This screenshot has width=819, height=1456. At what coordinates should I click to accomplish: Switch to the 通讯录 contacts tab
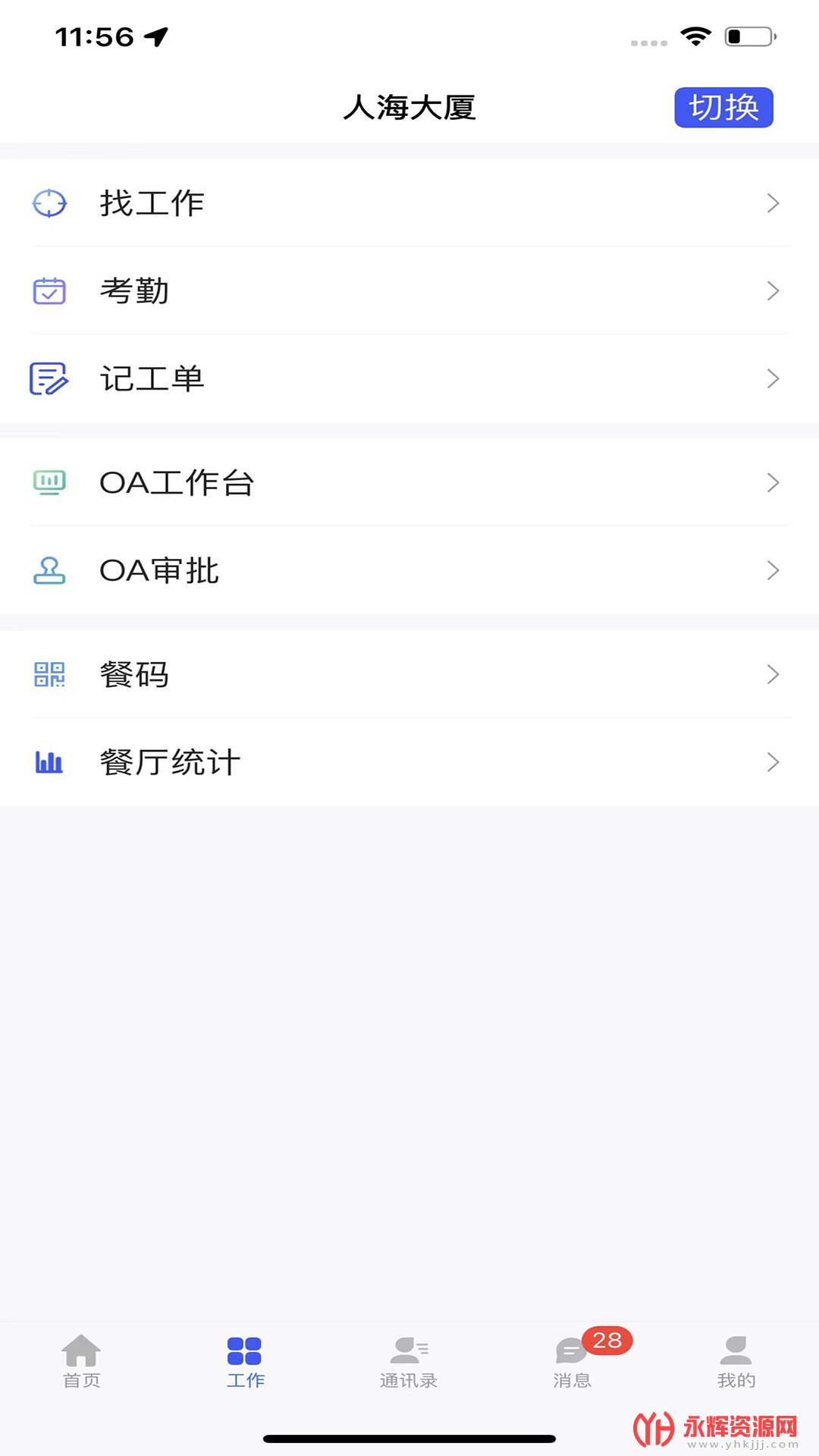pyautogui.click(x=409, y=1362)
